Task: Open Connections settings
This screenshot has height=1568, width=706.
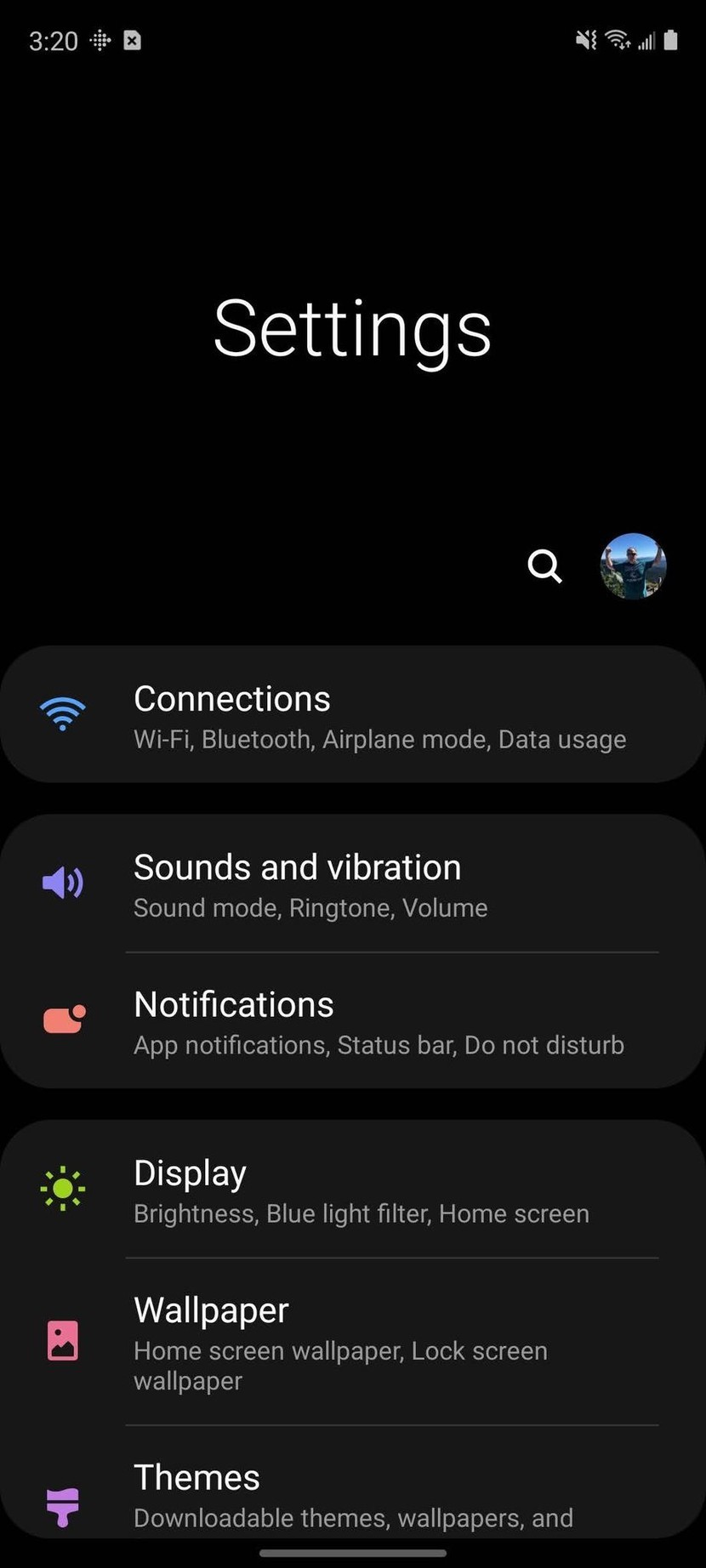Action: tap(353, 716)
